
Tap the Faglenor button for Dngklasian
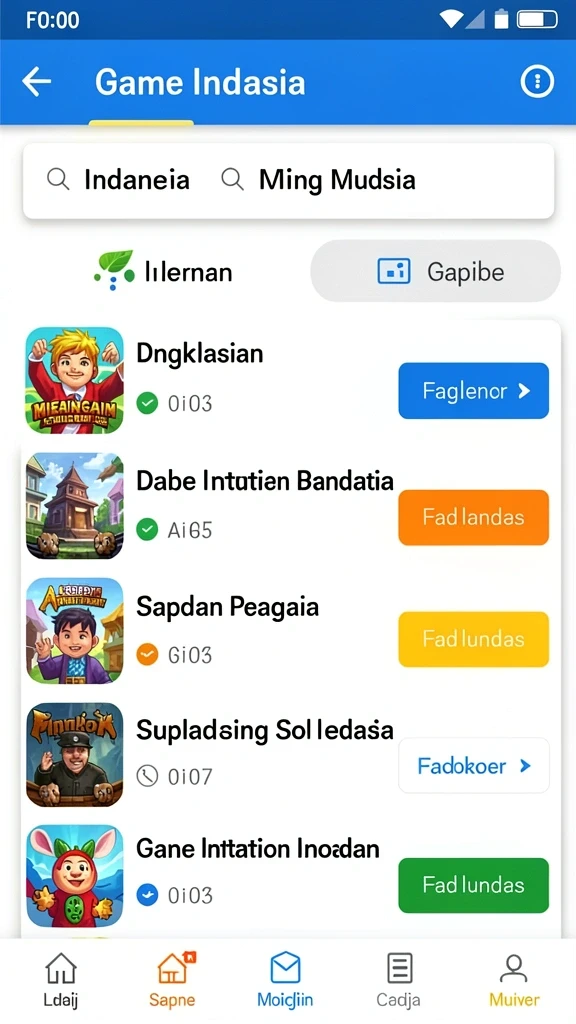[473, 391]
